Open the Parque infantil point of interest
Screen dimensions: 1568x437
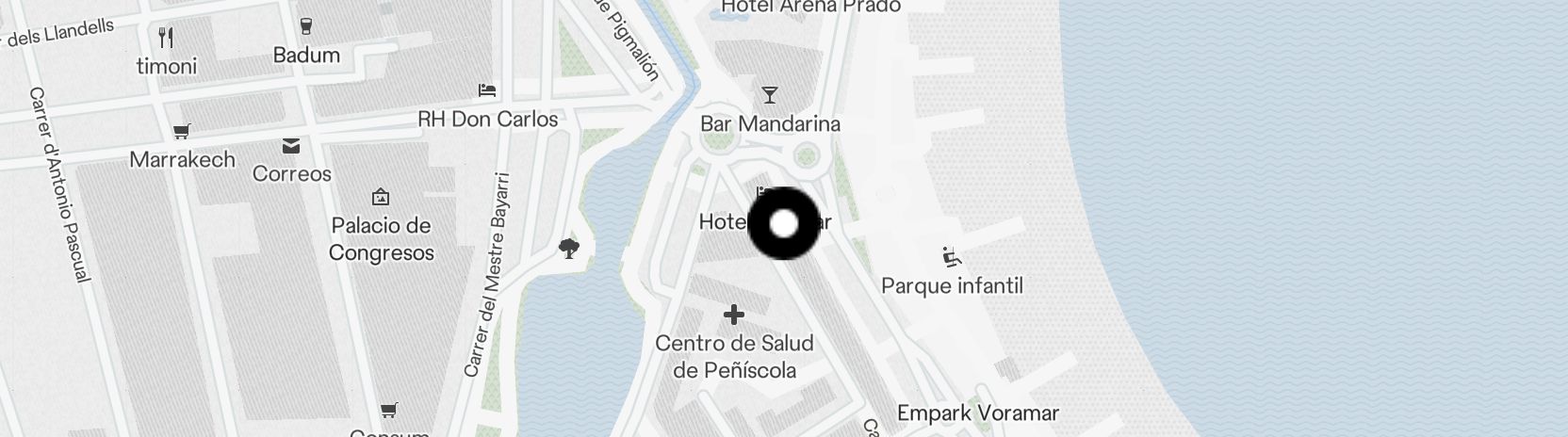951,256
